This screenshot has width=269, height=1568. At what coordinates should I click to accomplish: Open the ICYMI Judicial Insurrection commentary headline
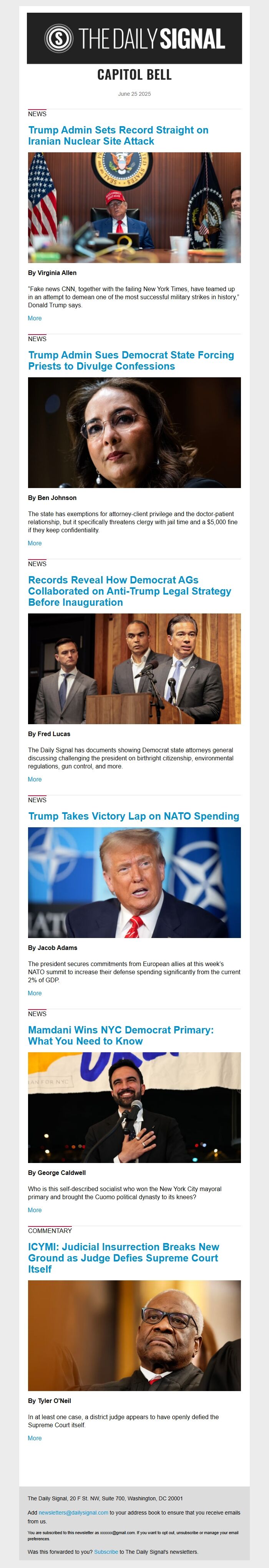pyautogui.click(x=123, y=1258)
